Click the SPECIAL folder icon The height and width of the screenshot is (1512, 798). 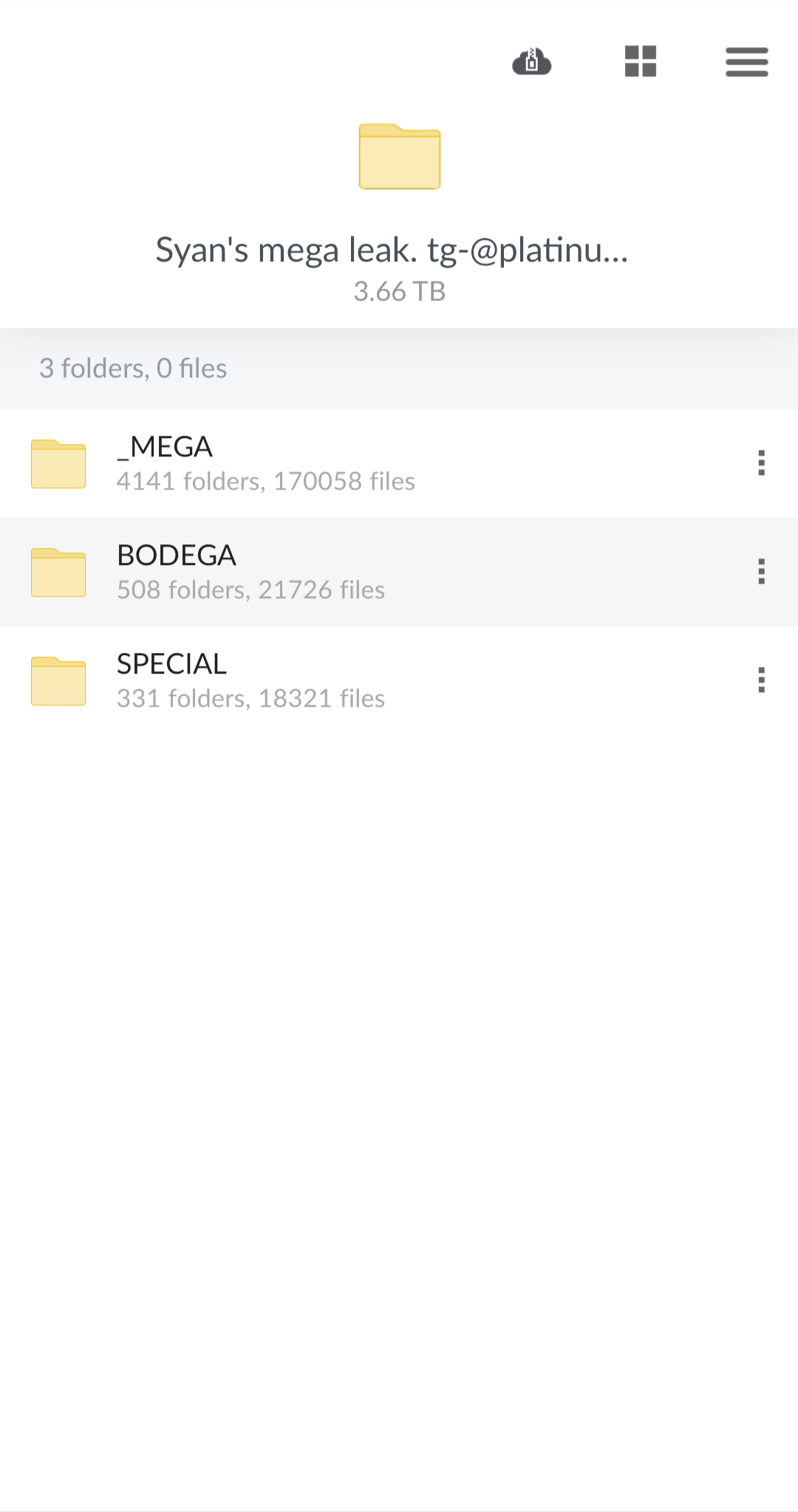(x=58, y=680)
